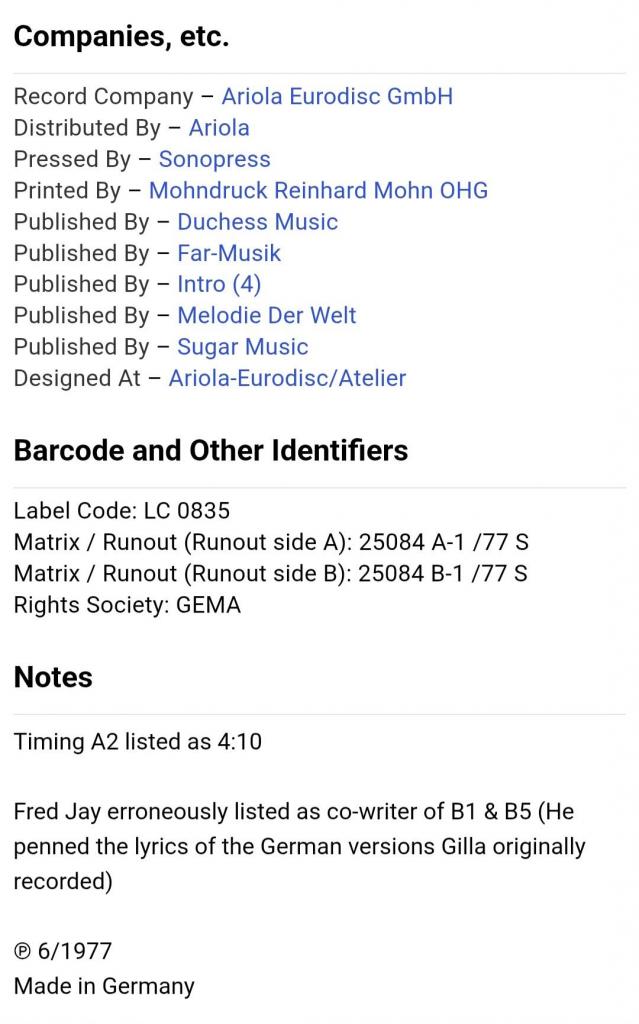The width and height of the screenshot is (639, 1024).
Task: Tap the Far-Musik publisher link
Action: tap(229, 253)
